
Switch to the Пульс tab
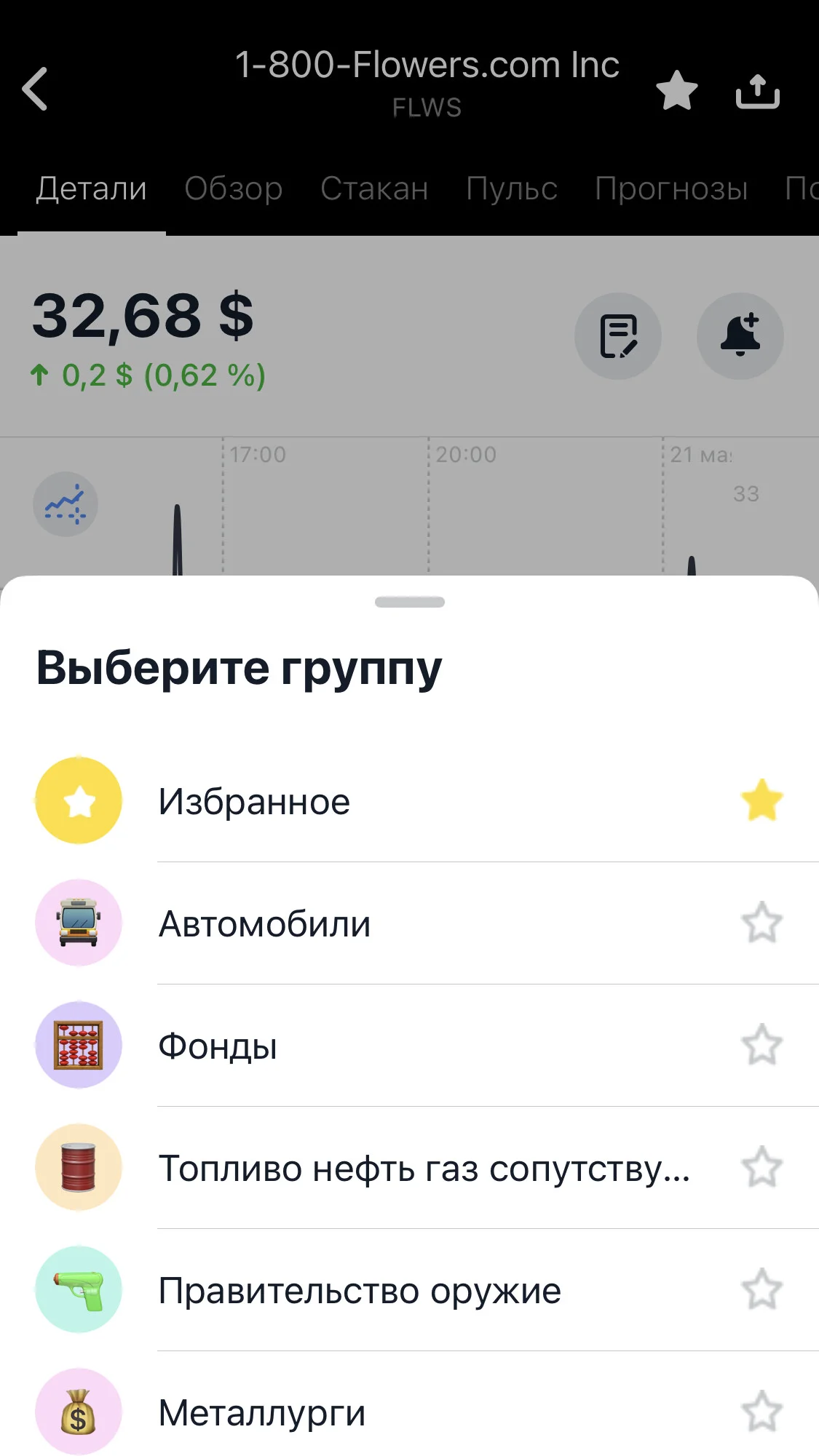click(x=512, y=188)
